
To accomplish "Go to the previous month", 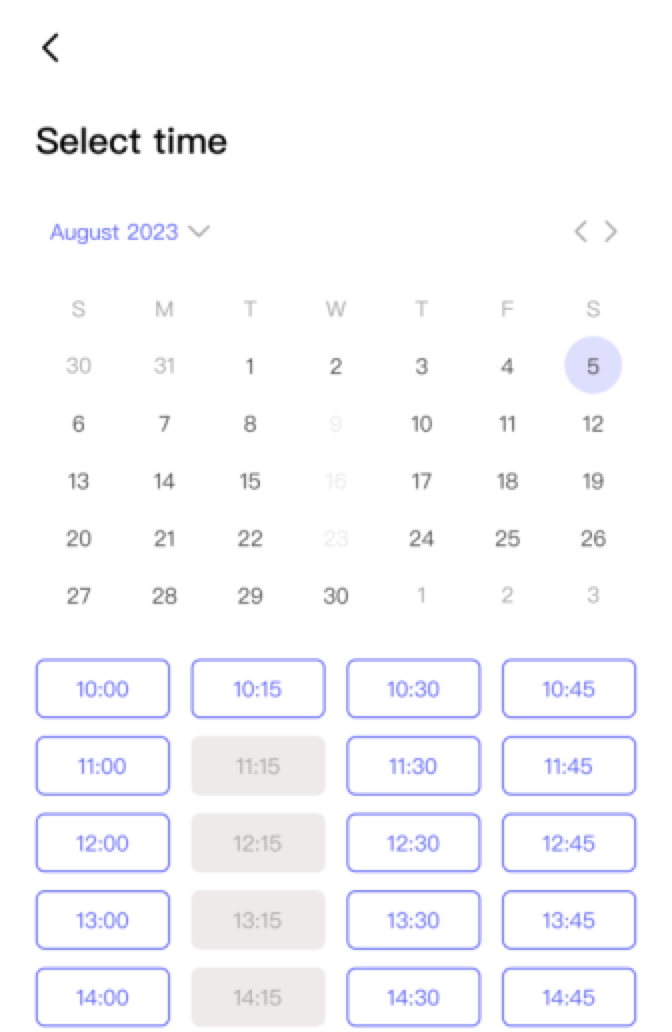I will [580, 232].
